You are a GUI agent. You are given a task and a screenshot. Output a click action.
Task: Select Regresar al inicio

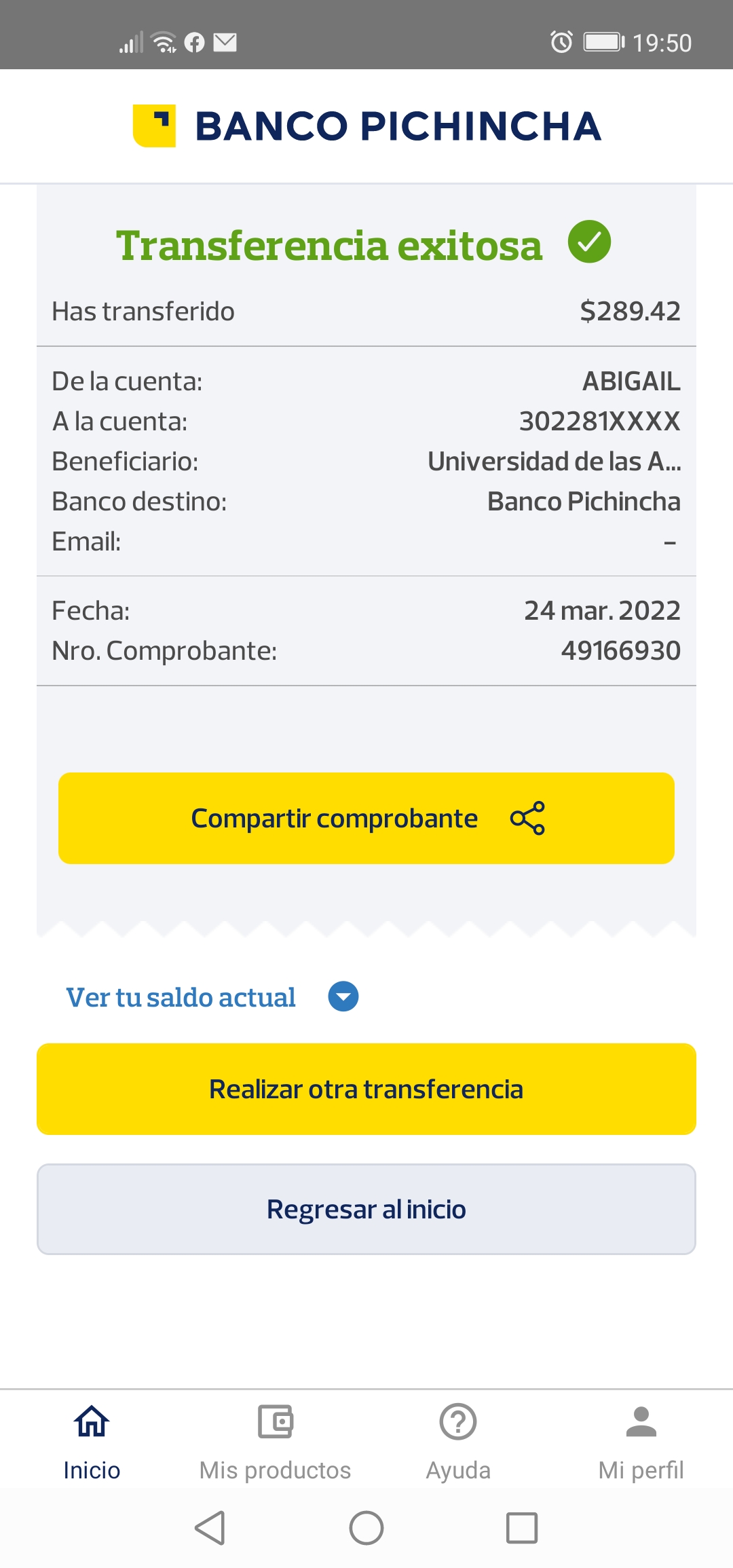pyautogui.click(x=366, y=1209)
